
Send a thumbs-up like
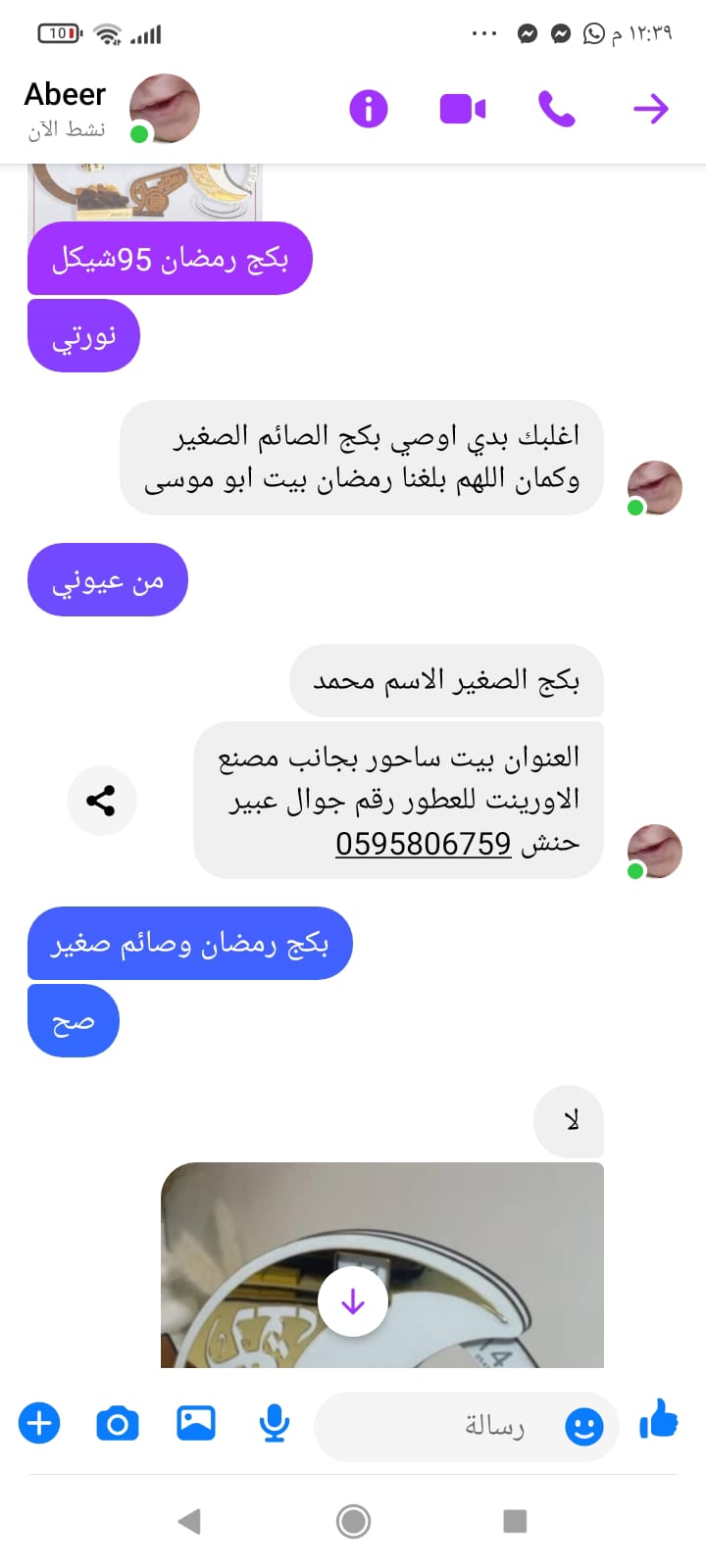click(x=659, y=1419)
